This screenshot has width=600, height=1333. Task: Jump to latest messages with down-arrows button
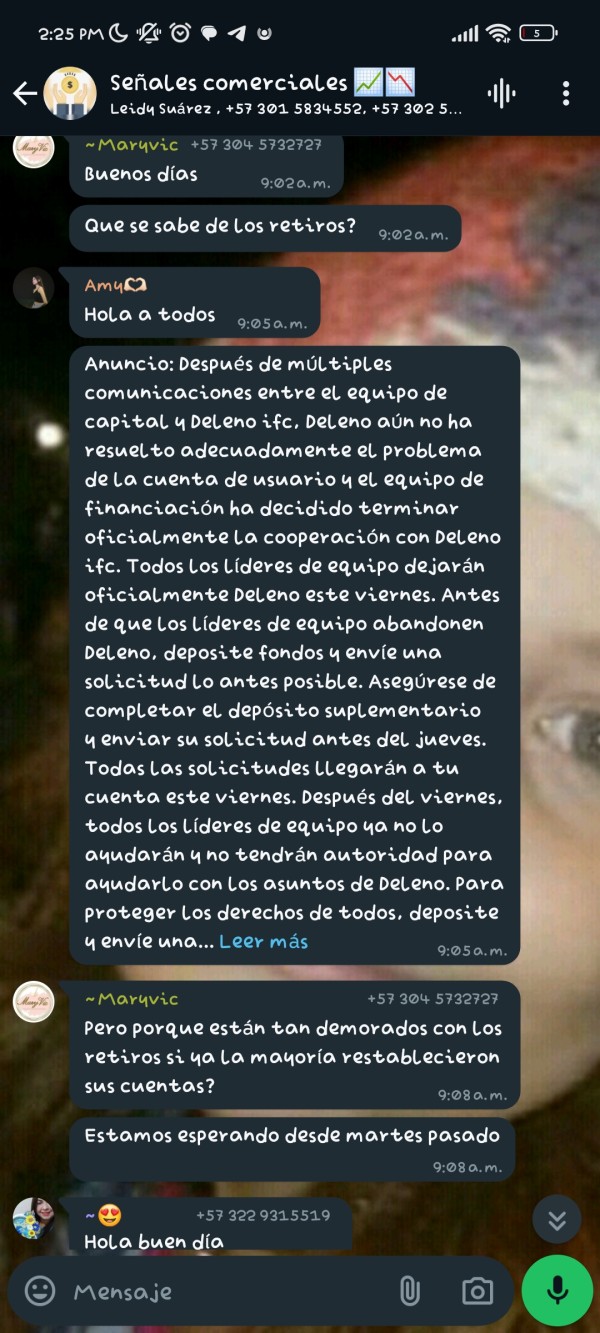(x=557, y=1220)
